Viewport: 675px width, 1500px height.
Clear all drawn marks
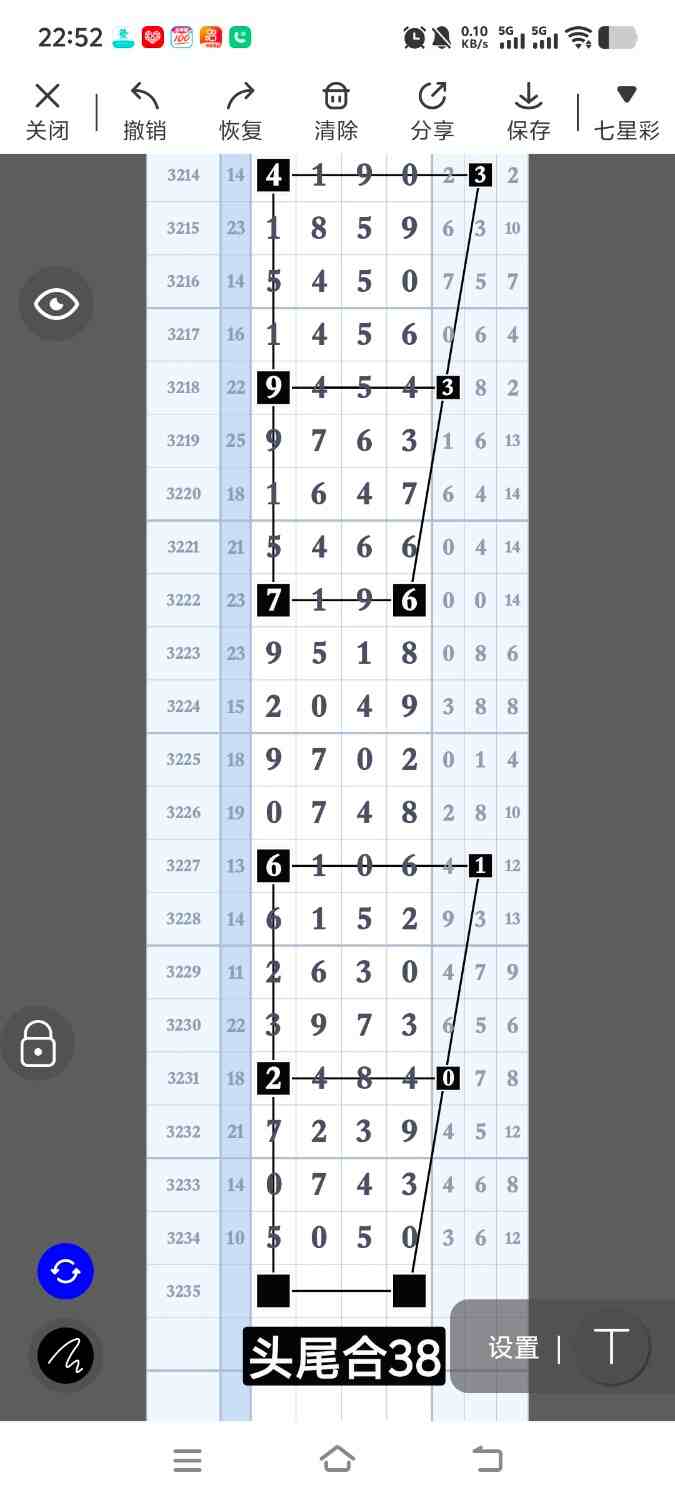tap(336, 111)
